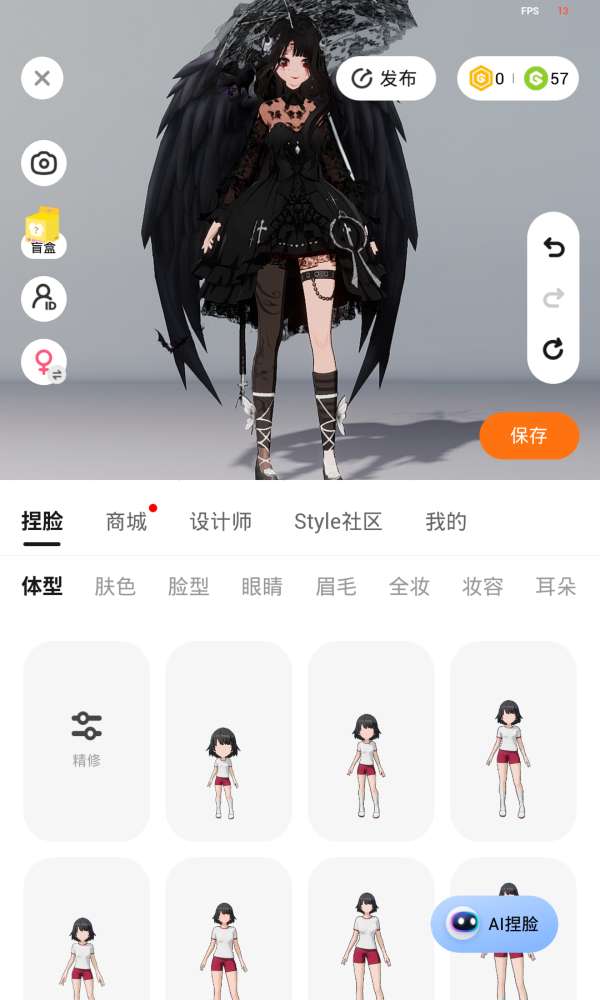Switch to the 商城 tab
Screen dimensions: 600x1000
pos(126,522)
